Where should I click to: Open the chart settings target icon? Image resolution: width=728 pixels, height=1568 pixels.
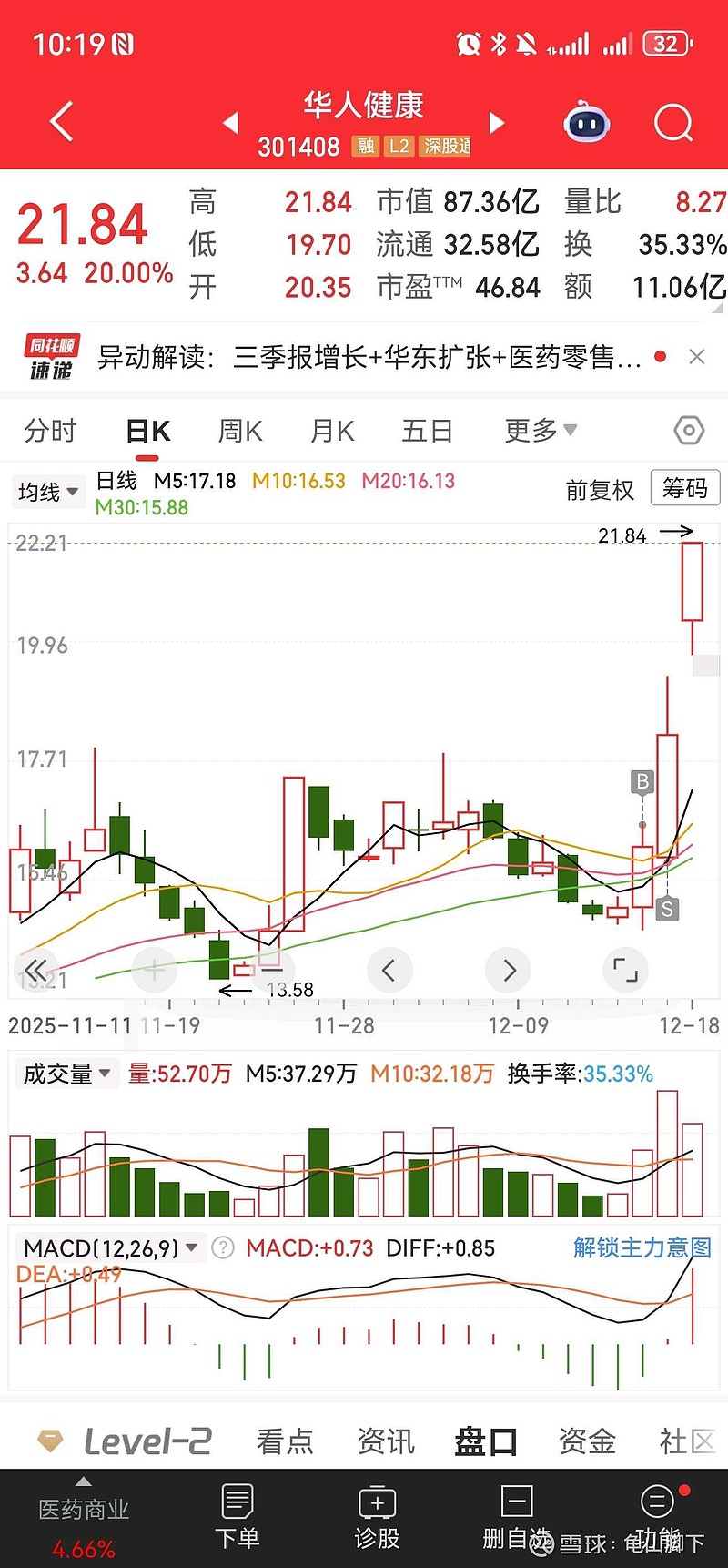[689, 430]
